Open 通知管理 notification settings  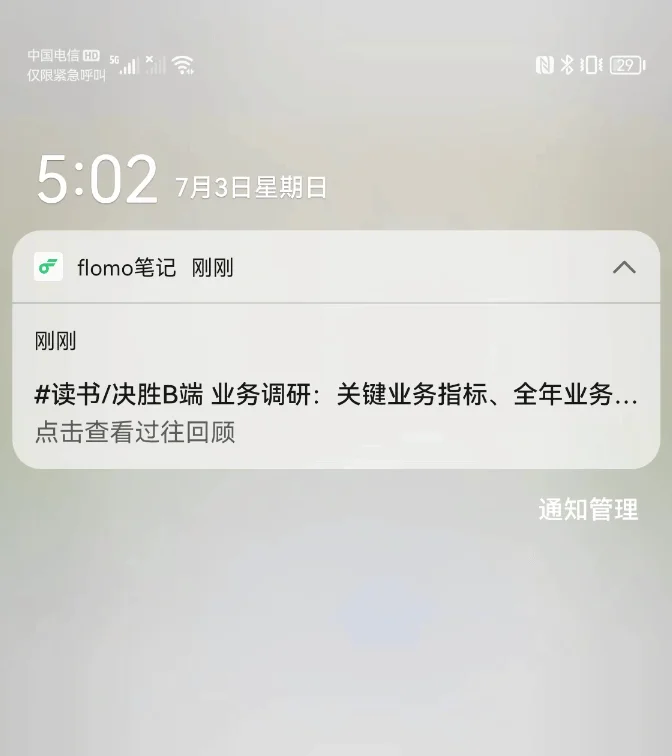click(x=588, y=510)
